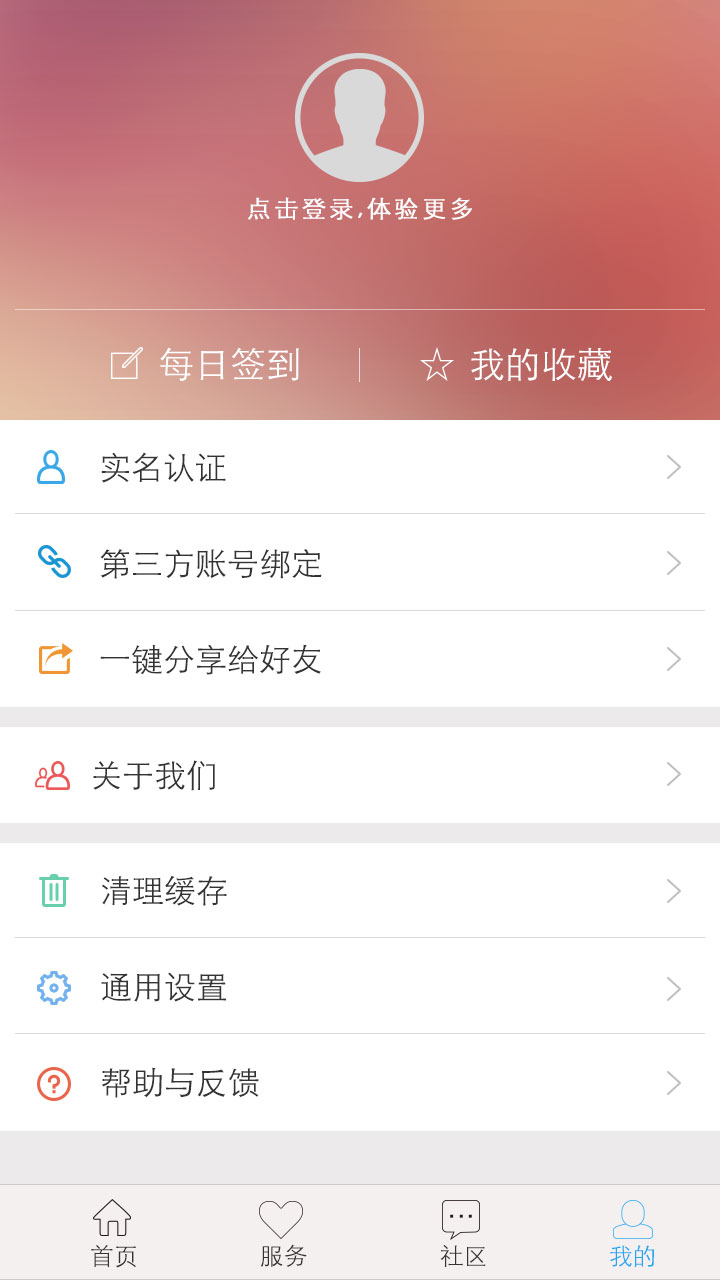This screenshot has width=720, height=1280.
Task: Click the heart icon above 服务
Action: (281, 1218)
